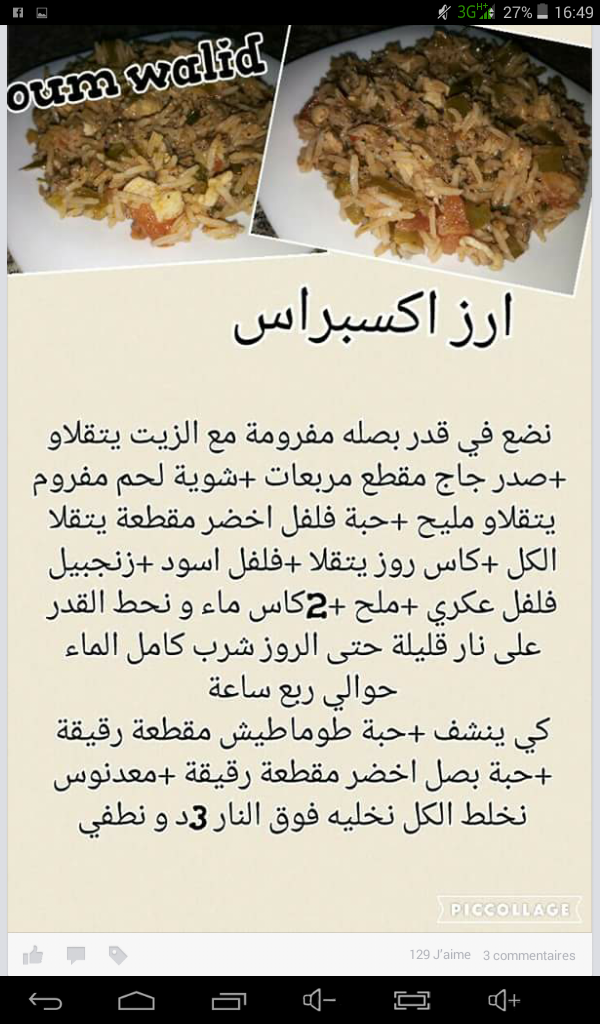The width and height of the screenshot is (600, 1024).
Task: Lower the volume from the navigation bar
Action: (319, 999)
